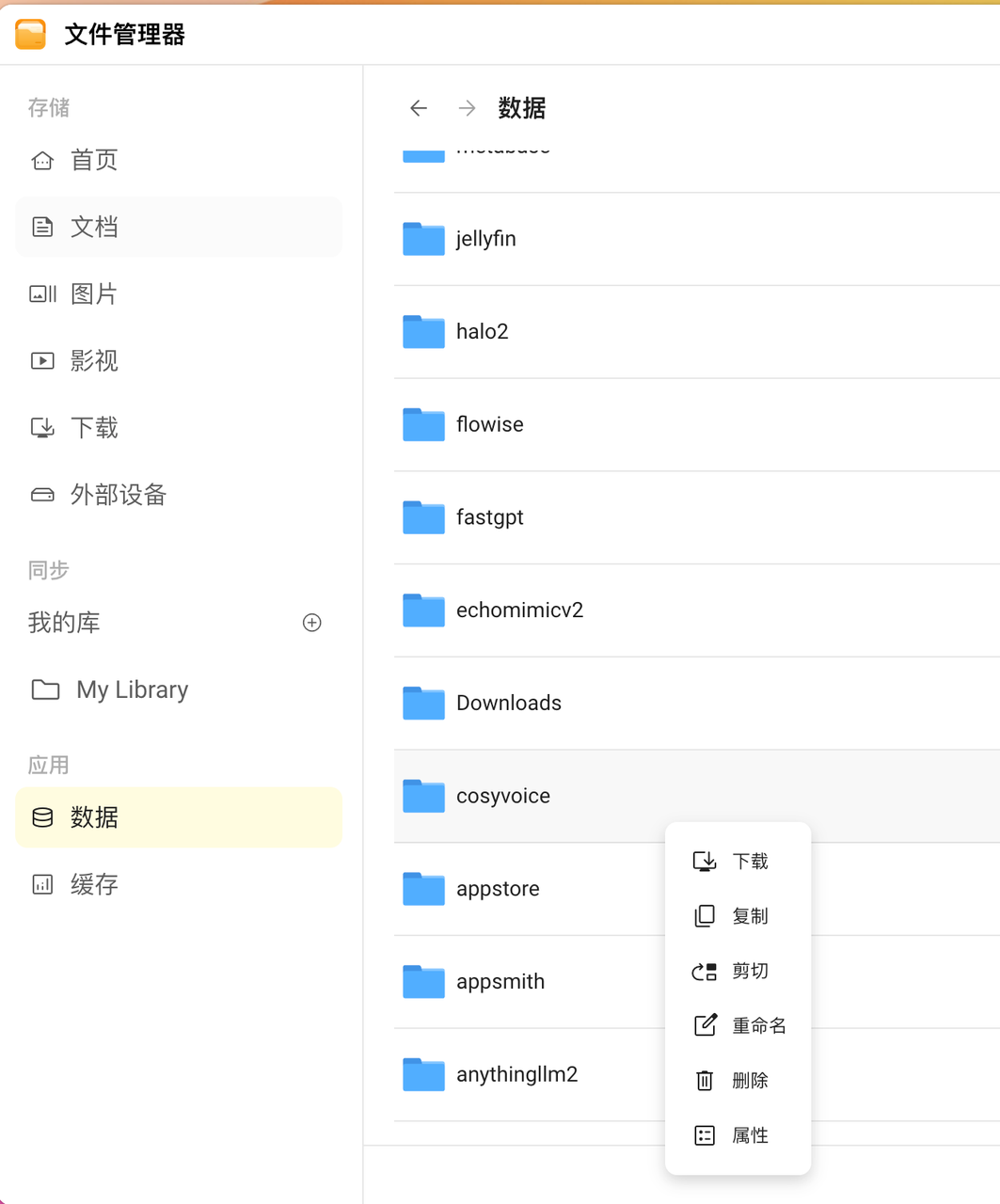
Task: Open the Downloads folder
Action: coord(508,703)
